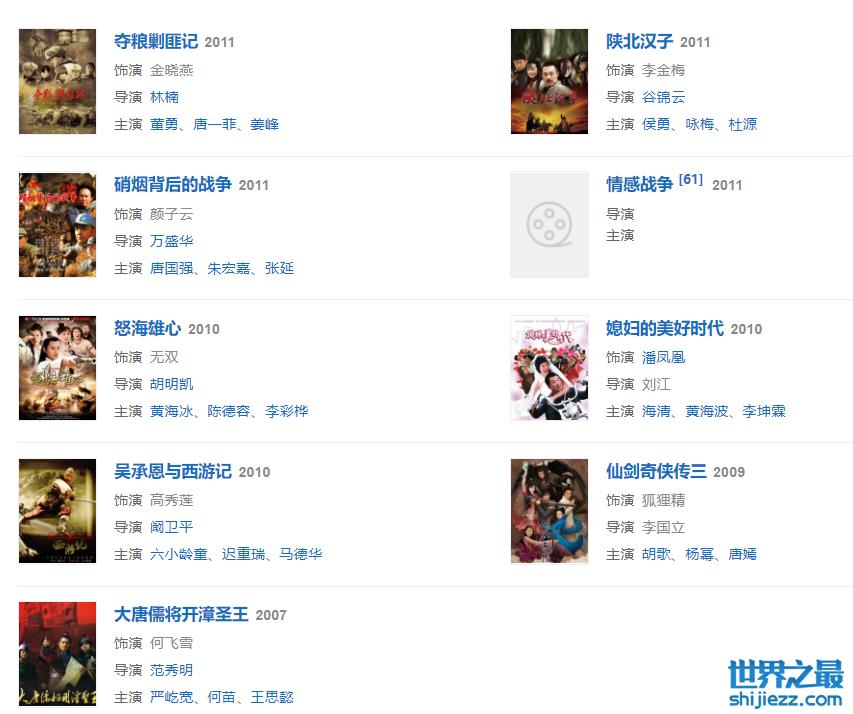Image resolution: width=853 pixels, height=714 pixels.
Task: Tap the 仙剑奇侠传三 poster thumbnail
Action: click(549, 511)
